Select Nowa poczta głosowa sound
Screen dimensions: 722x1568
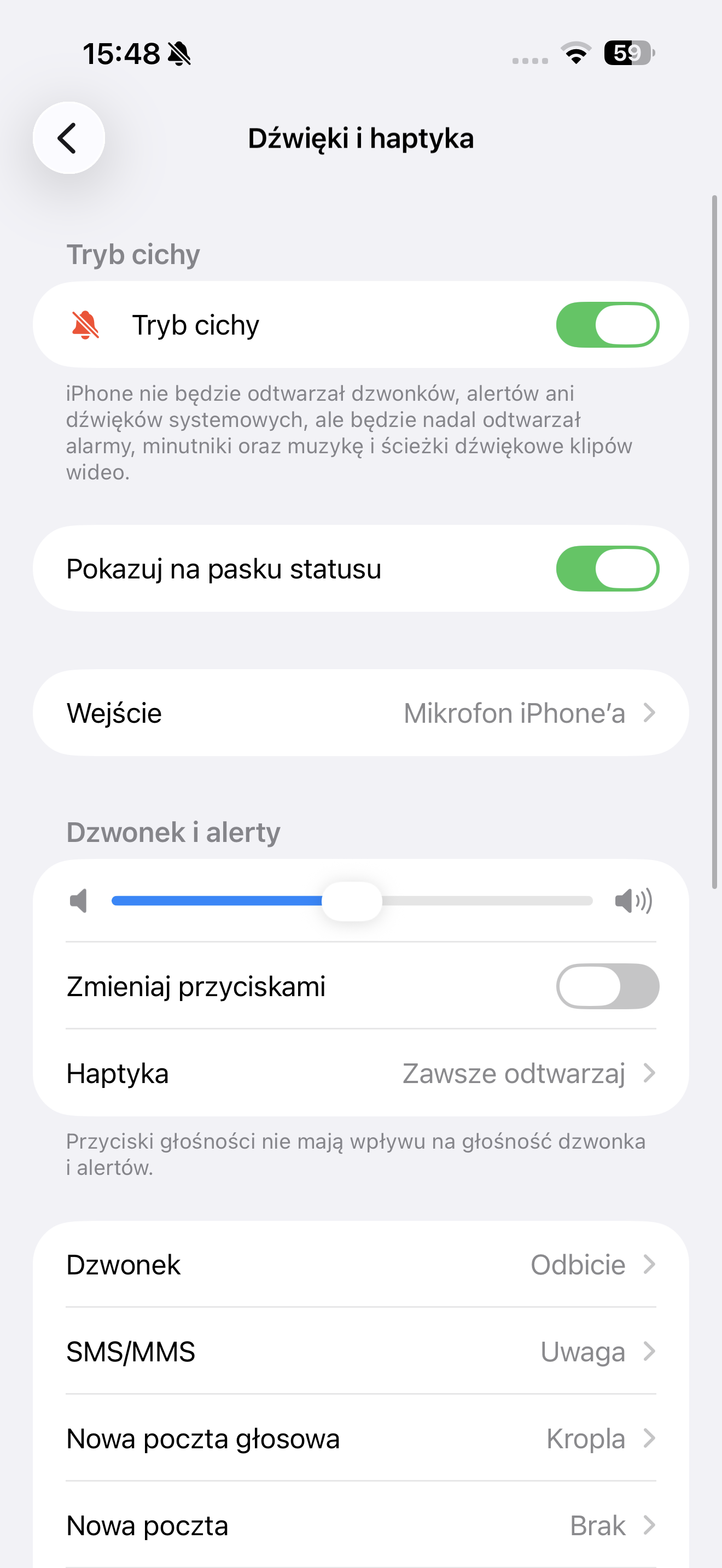coord(360,1439)
